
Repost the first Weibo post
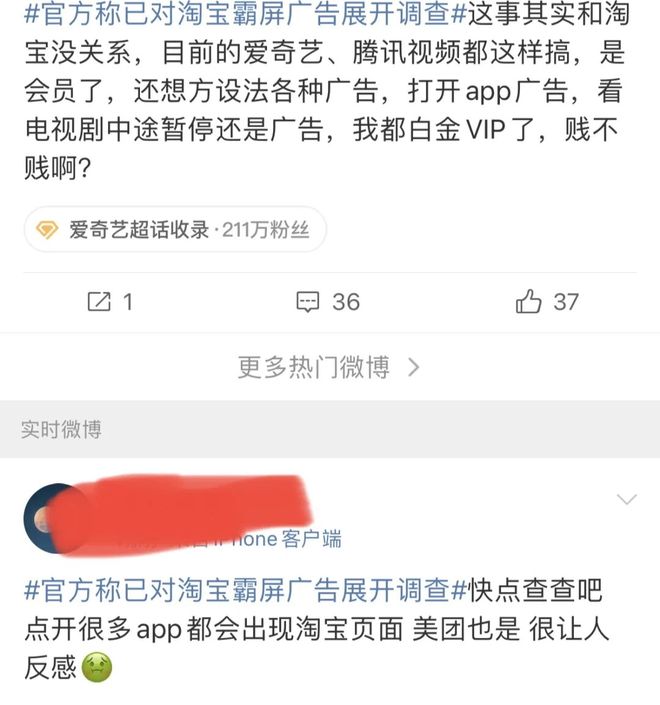coord(110,301)
